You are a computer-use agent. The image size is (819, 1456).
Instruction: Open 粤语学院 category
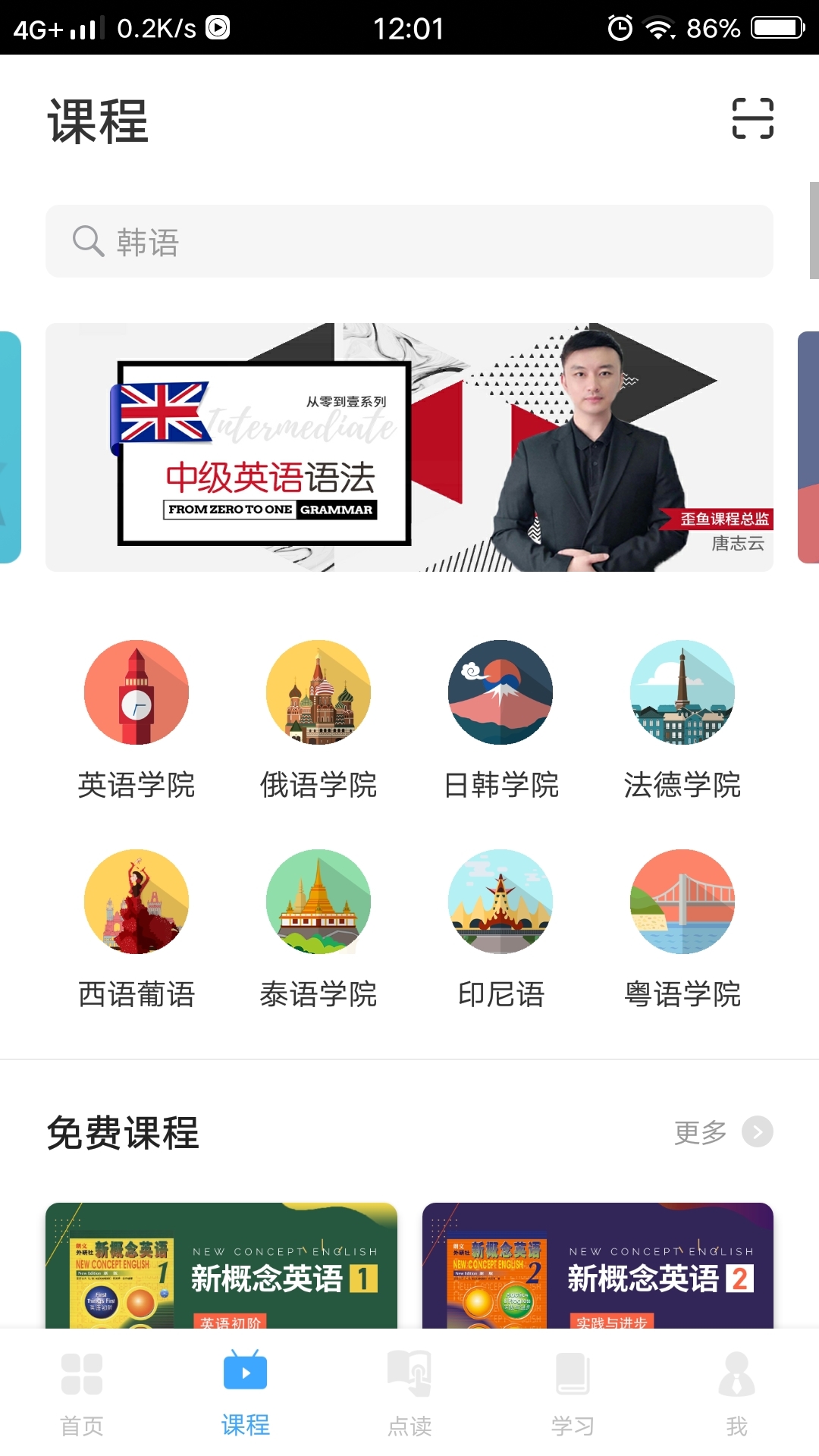(682, 930)
